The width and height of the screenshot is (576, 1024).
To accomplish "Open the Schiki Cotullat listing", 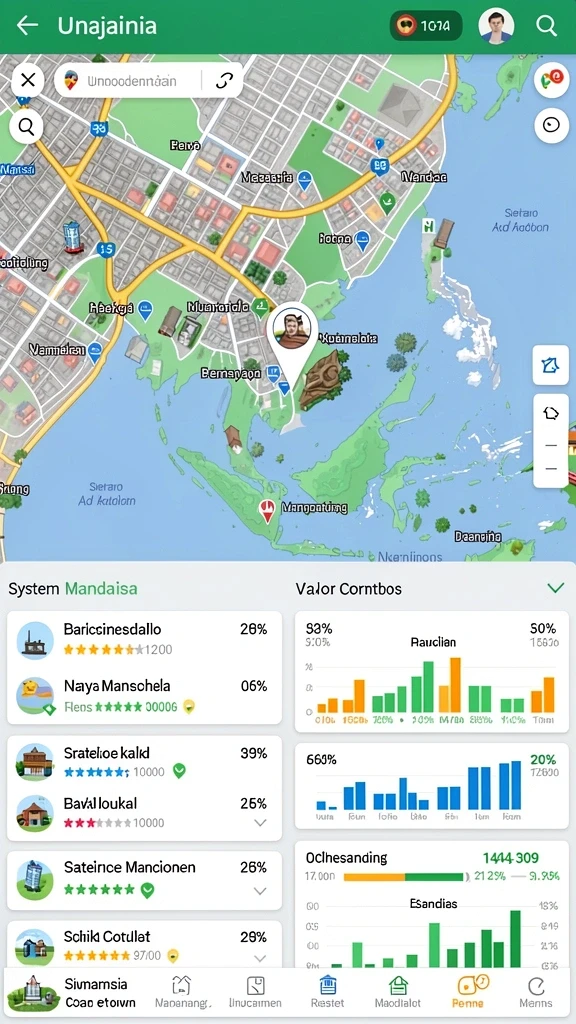I will pyautogui.click(x=144, y=946).
